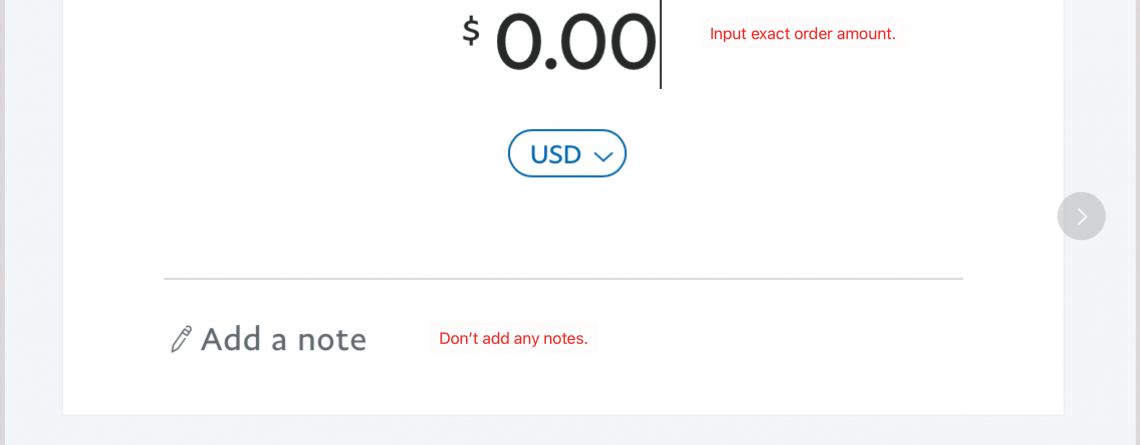Tap the 0.00 amount field
Viewport: 1140px width, 445px height.
pyautogui.click(x=575, y=42)
